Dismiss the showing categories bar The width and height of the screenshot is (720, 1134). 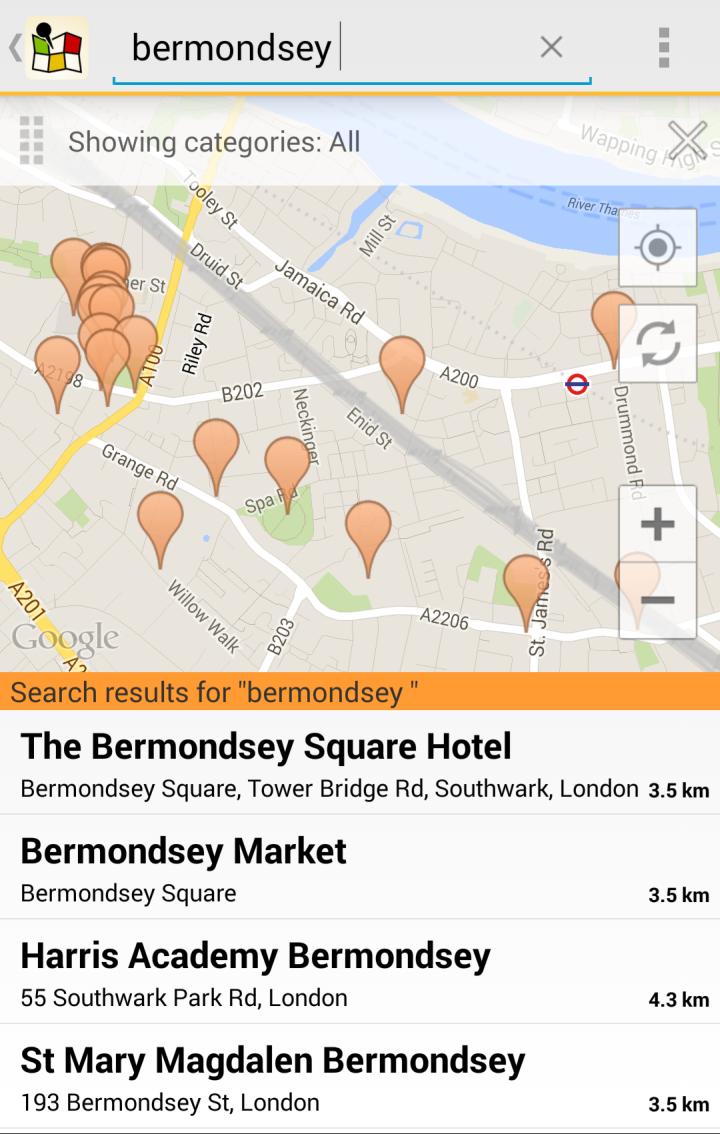point(687,141)
